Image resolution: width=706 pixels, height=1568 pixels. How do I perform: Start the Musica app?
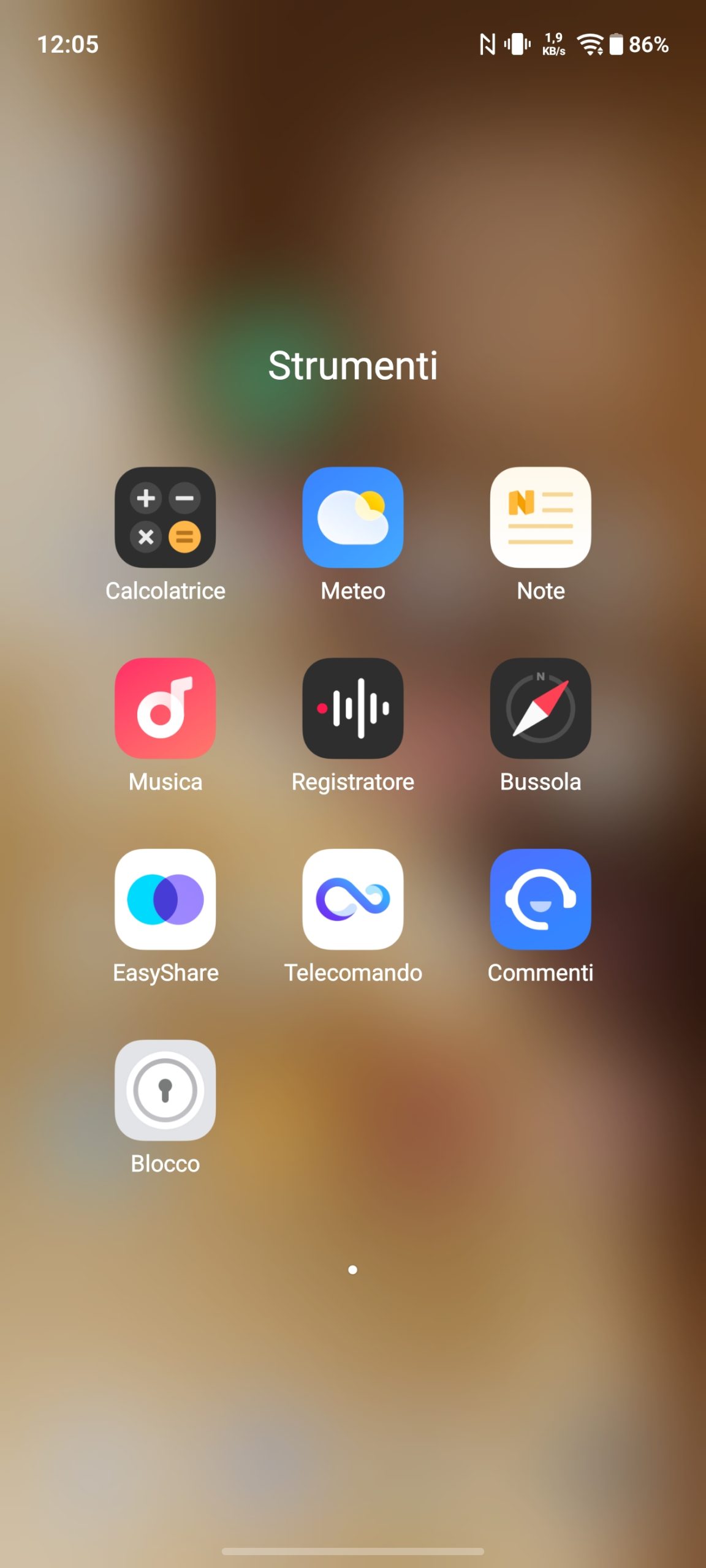[165, 709]
